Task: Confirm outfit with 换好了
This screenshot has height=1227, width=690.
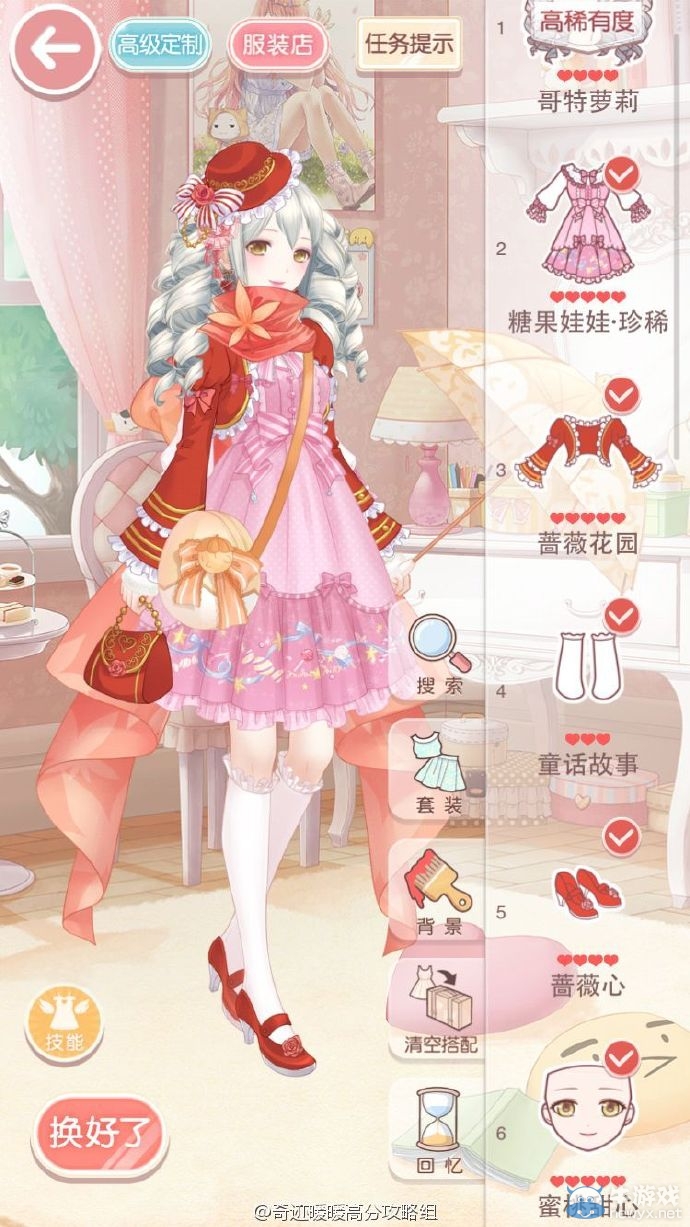Action: tap(100, 1133)
